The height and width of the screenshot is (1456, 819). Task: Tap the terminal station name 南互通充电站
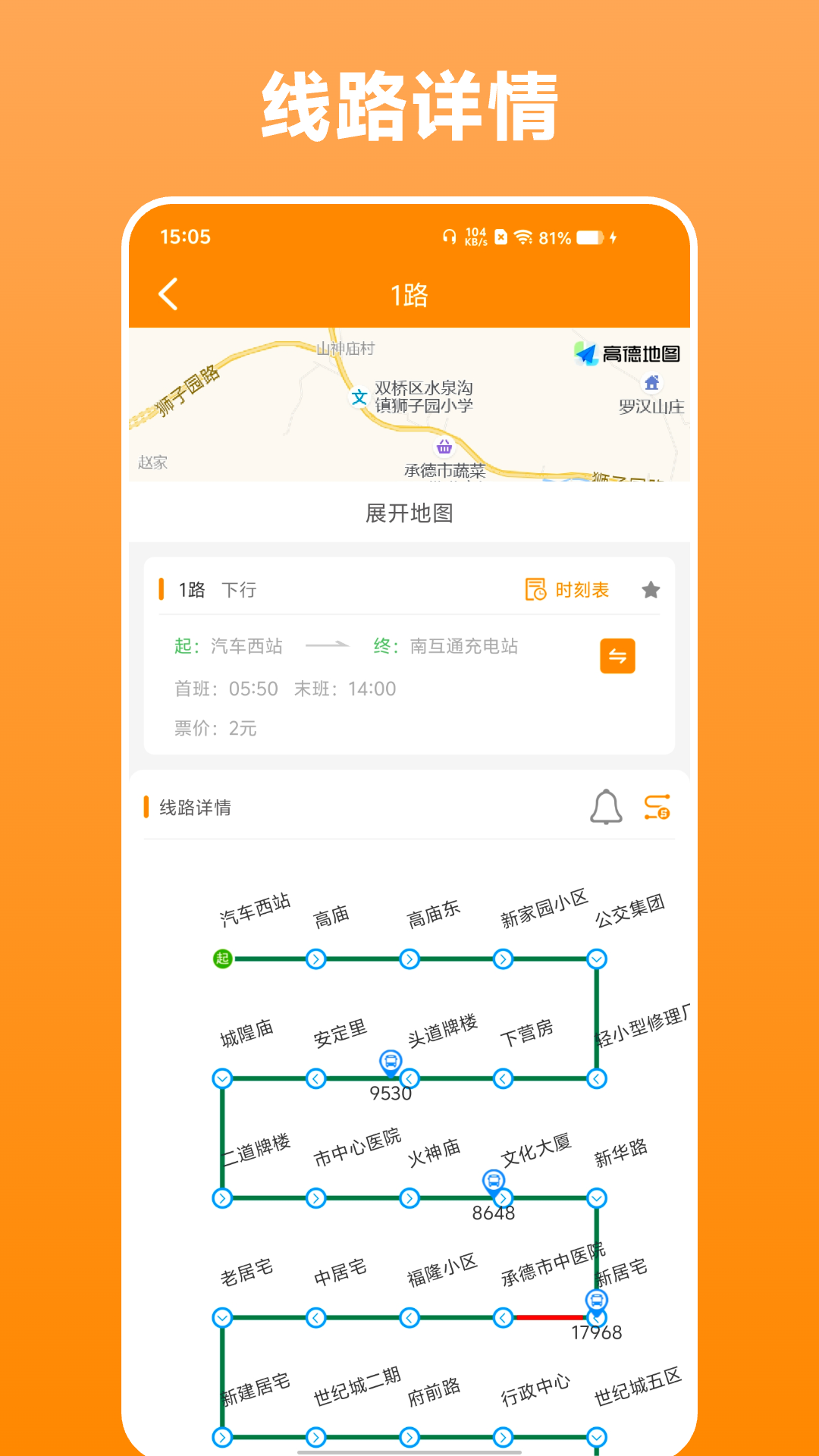tap(464, 647)
